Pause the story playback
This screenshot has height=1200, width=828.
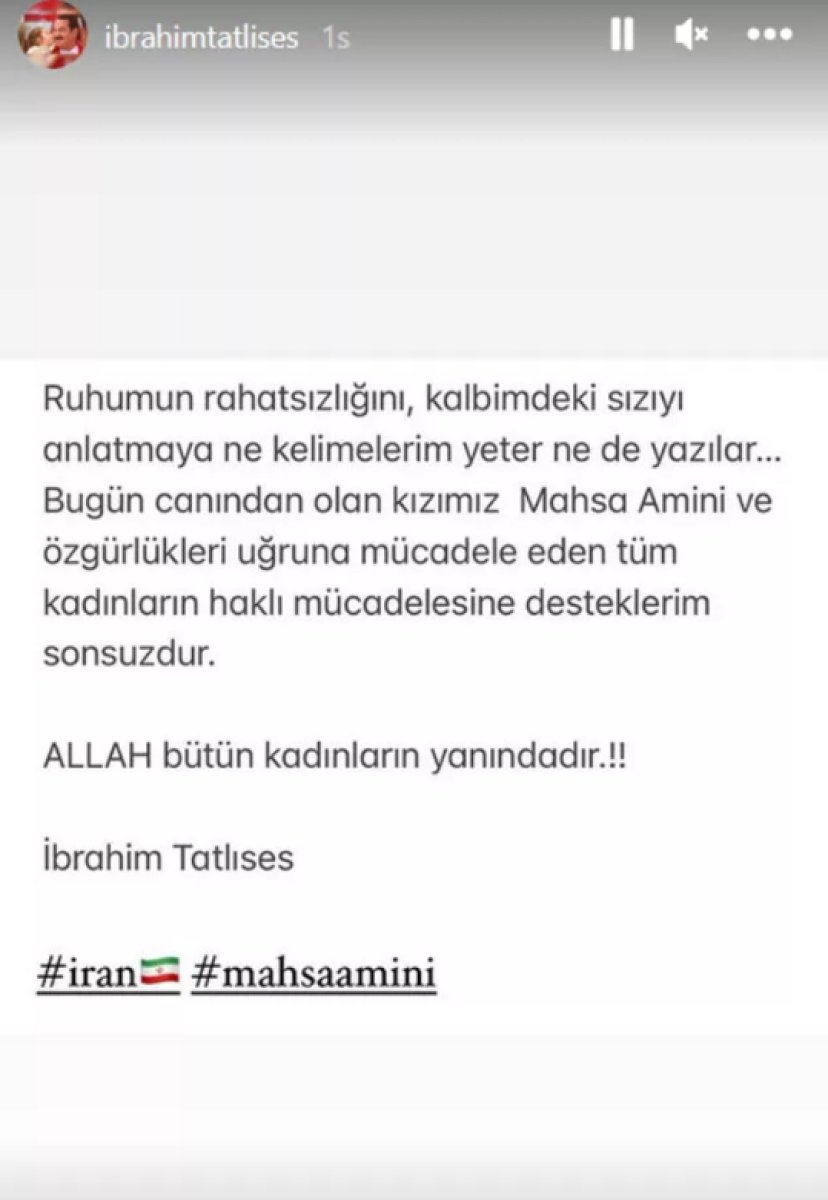pyautogui.click(x=622, y=35)
